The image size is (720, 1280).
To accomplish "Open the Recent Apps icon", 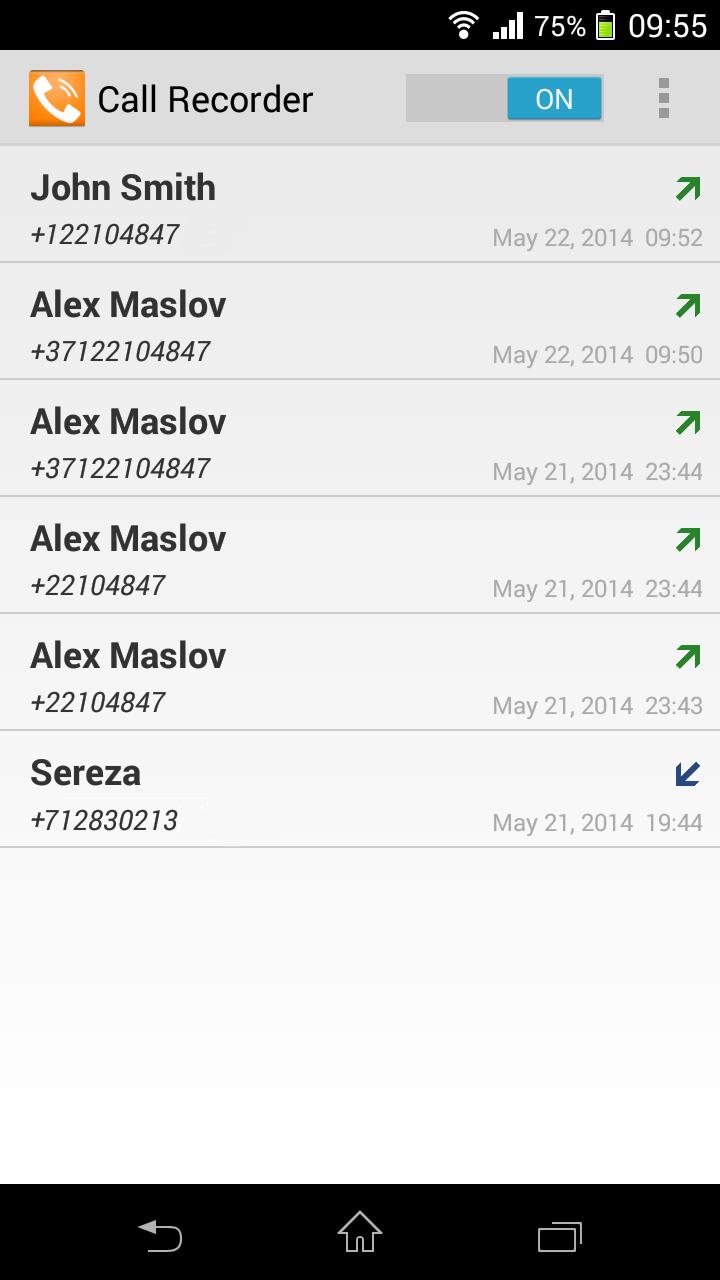I will coord(560,1236).
